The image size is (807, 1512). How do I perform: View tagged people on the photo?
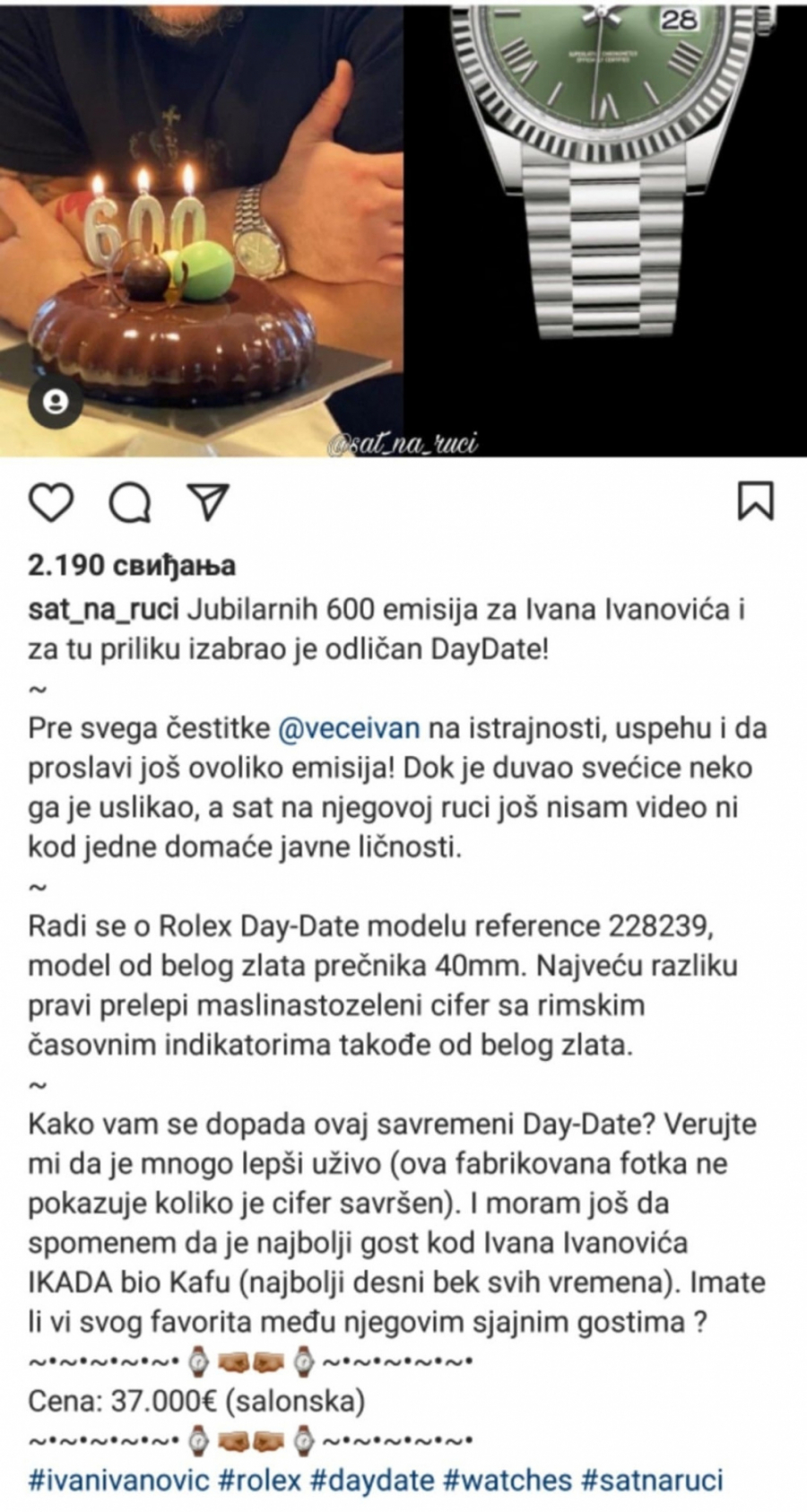pyautogui.click(x=56, y=401)
